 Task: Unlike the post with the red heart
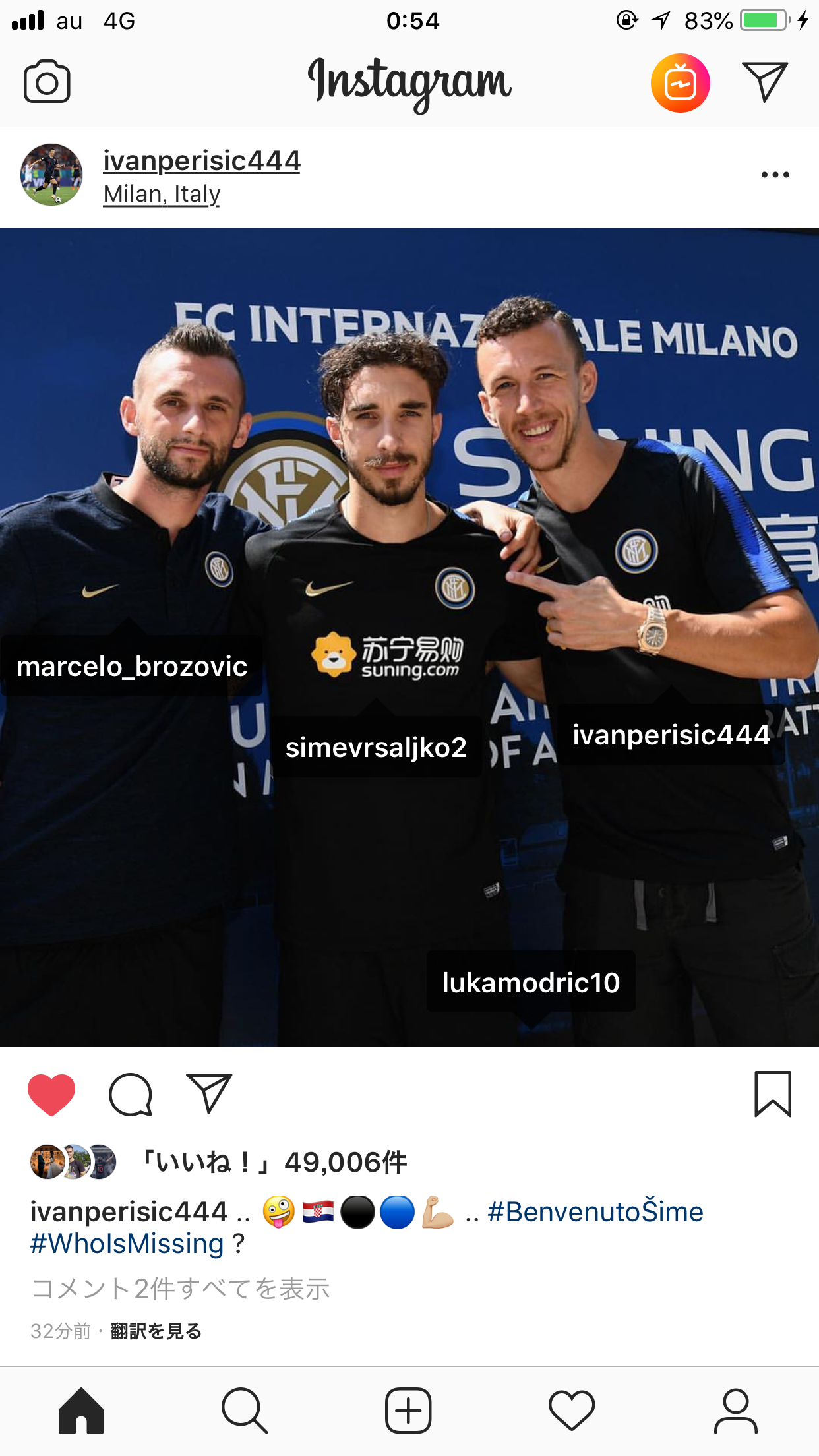click(51, 1095)
